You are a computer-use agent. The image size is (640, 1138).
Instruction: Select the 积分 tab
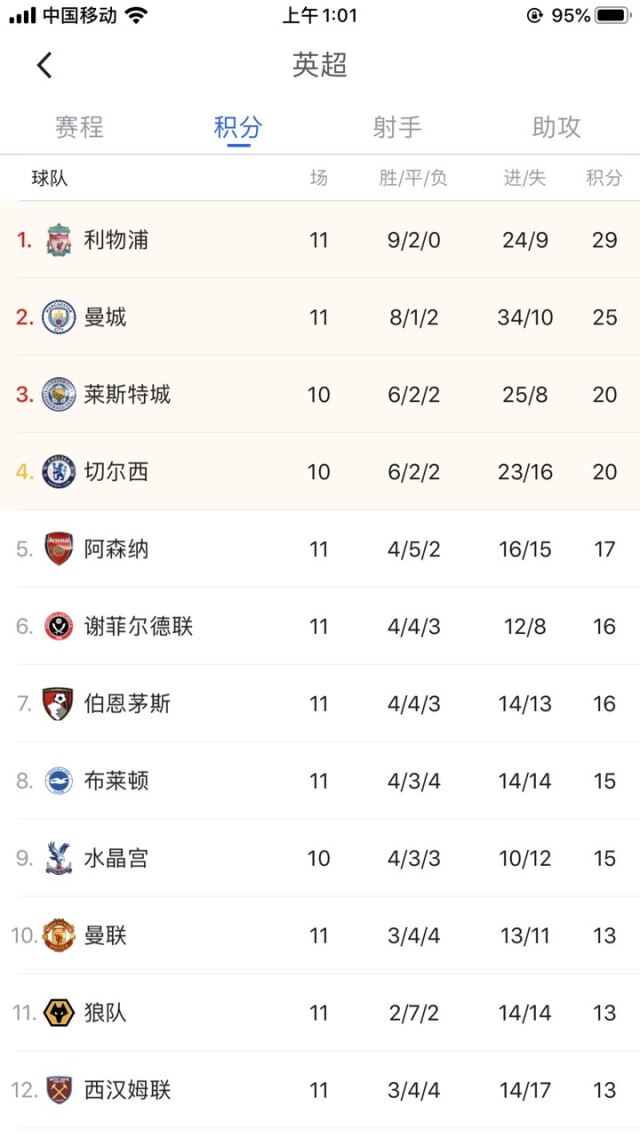238,127
